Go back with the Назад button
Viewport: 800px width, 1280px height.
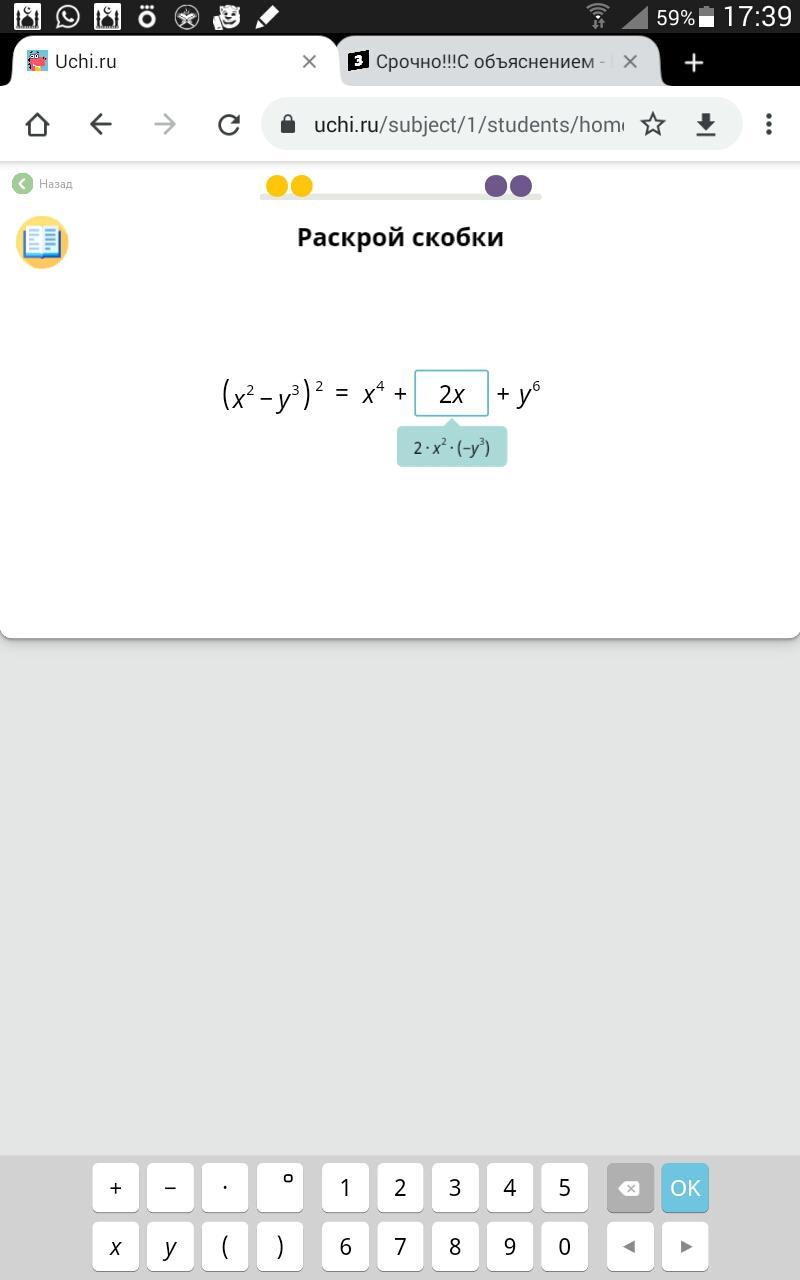[42, 184]
